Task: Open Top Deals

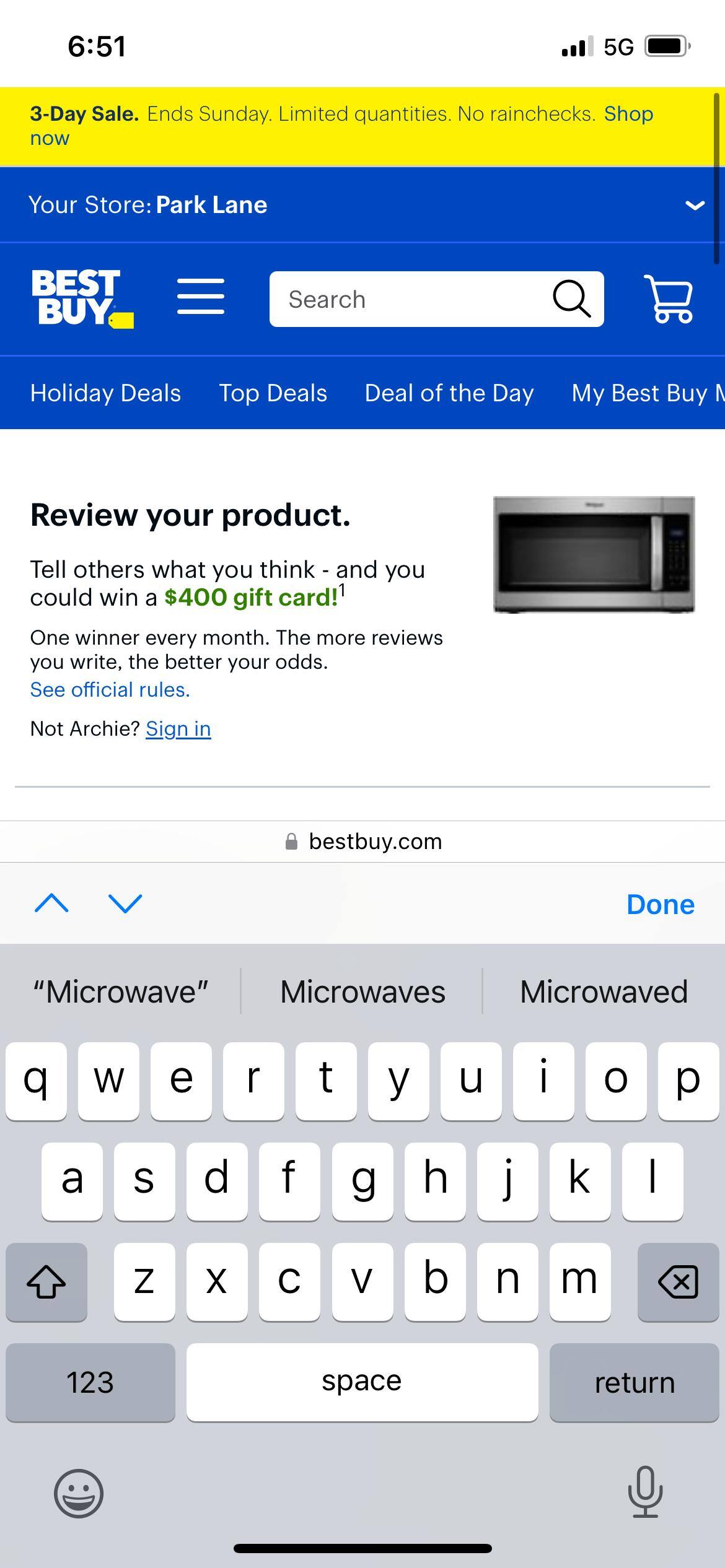Action: [x=273, y=393]
